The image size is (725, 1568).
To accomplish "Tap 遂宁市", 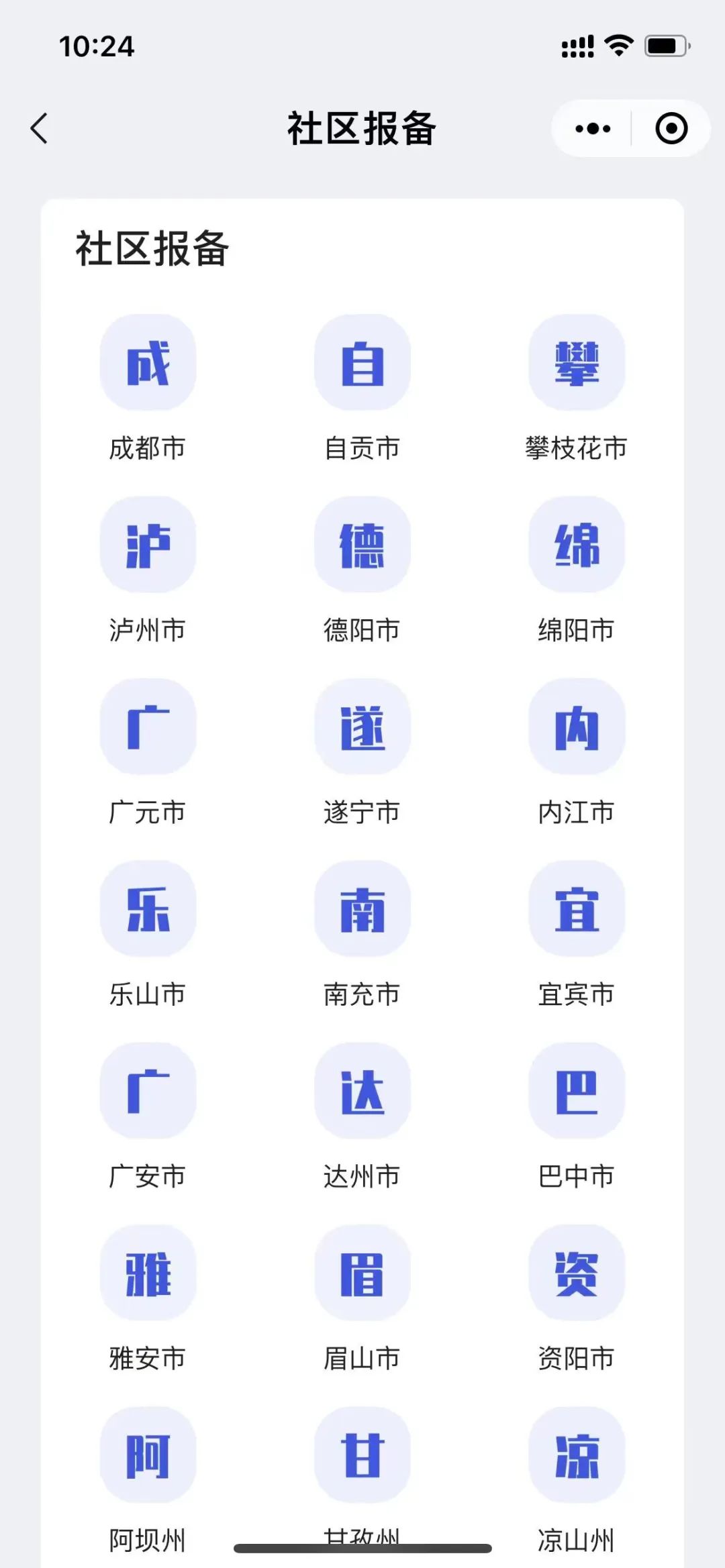I will (362, 727).
